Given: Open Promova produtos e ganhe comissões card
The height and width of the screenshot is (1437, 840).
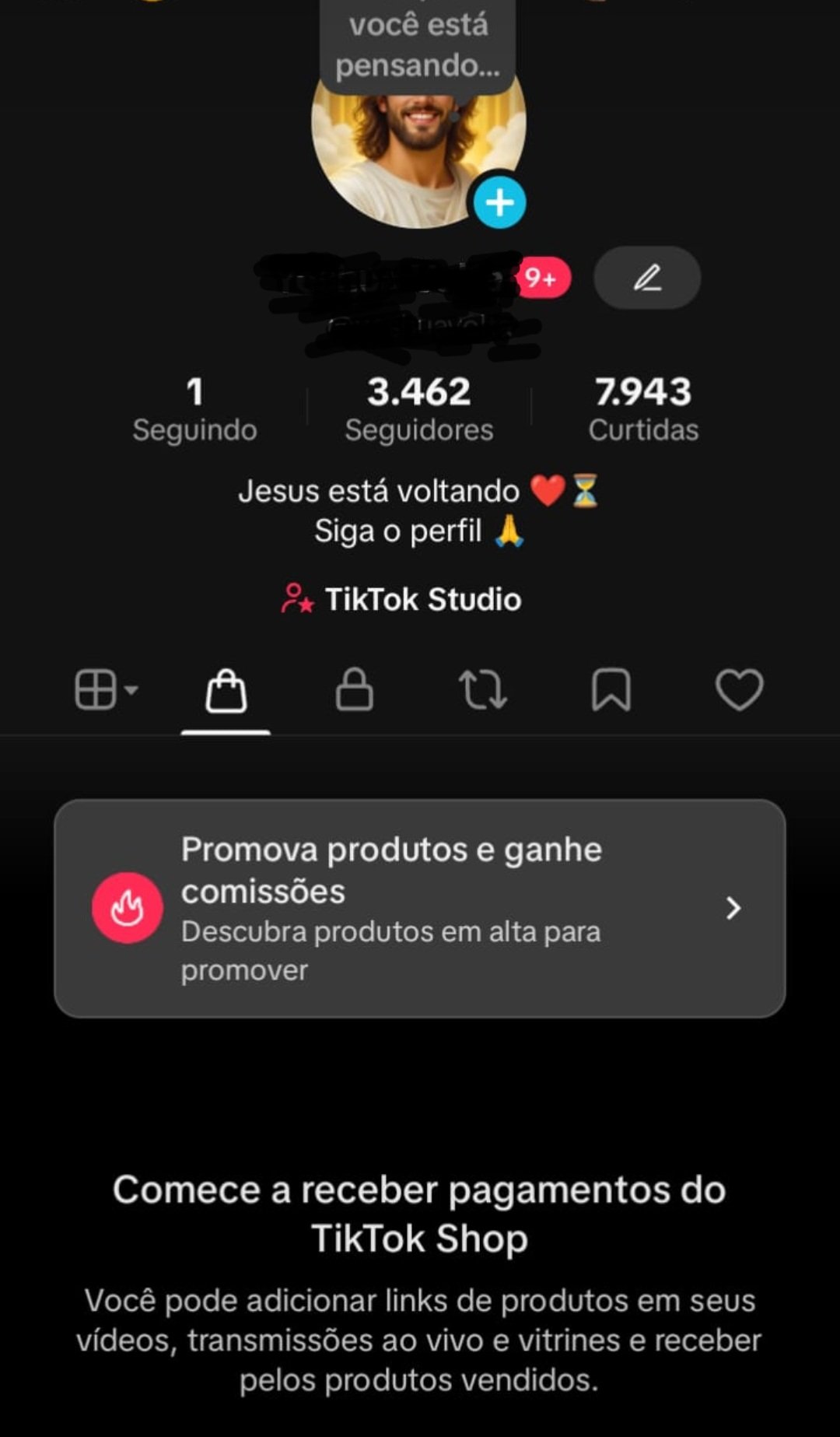Looking at the screenshot, I should tap(420, 908).
